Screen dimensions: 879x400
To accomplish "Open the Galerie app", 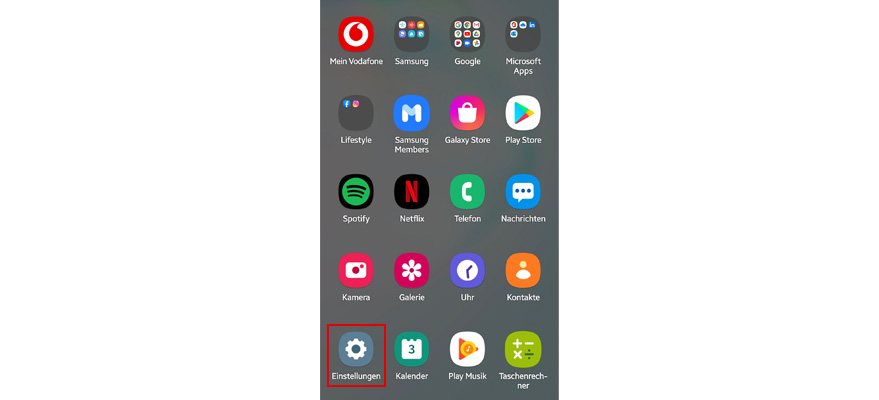I will 411,270.
